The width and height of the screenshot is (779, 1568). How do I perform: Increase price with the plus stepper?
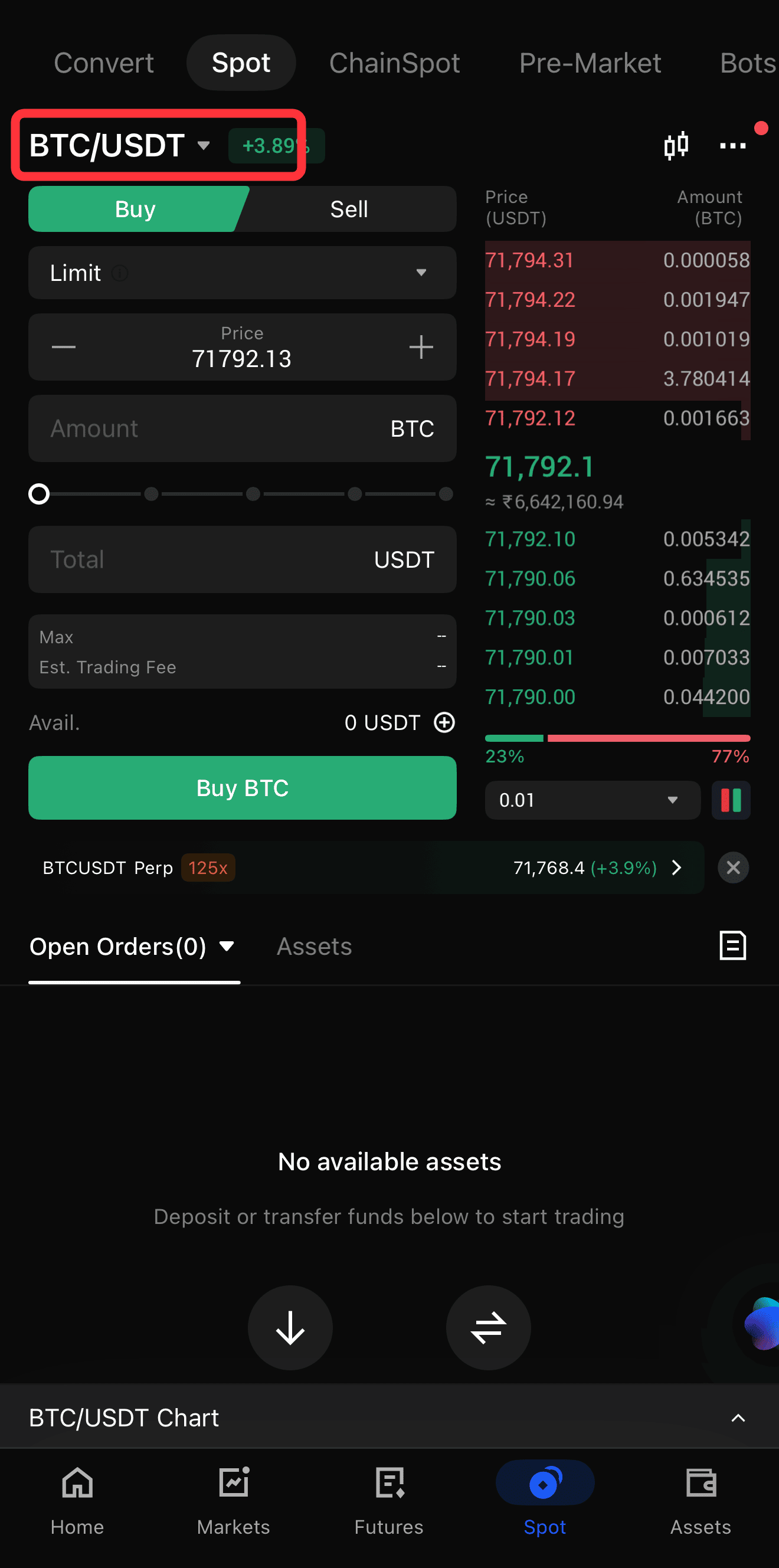(x=421, y=348)
